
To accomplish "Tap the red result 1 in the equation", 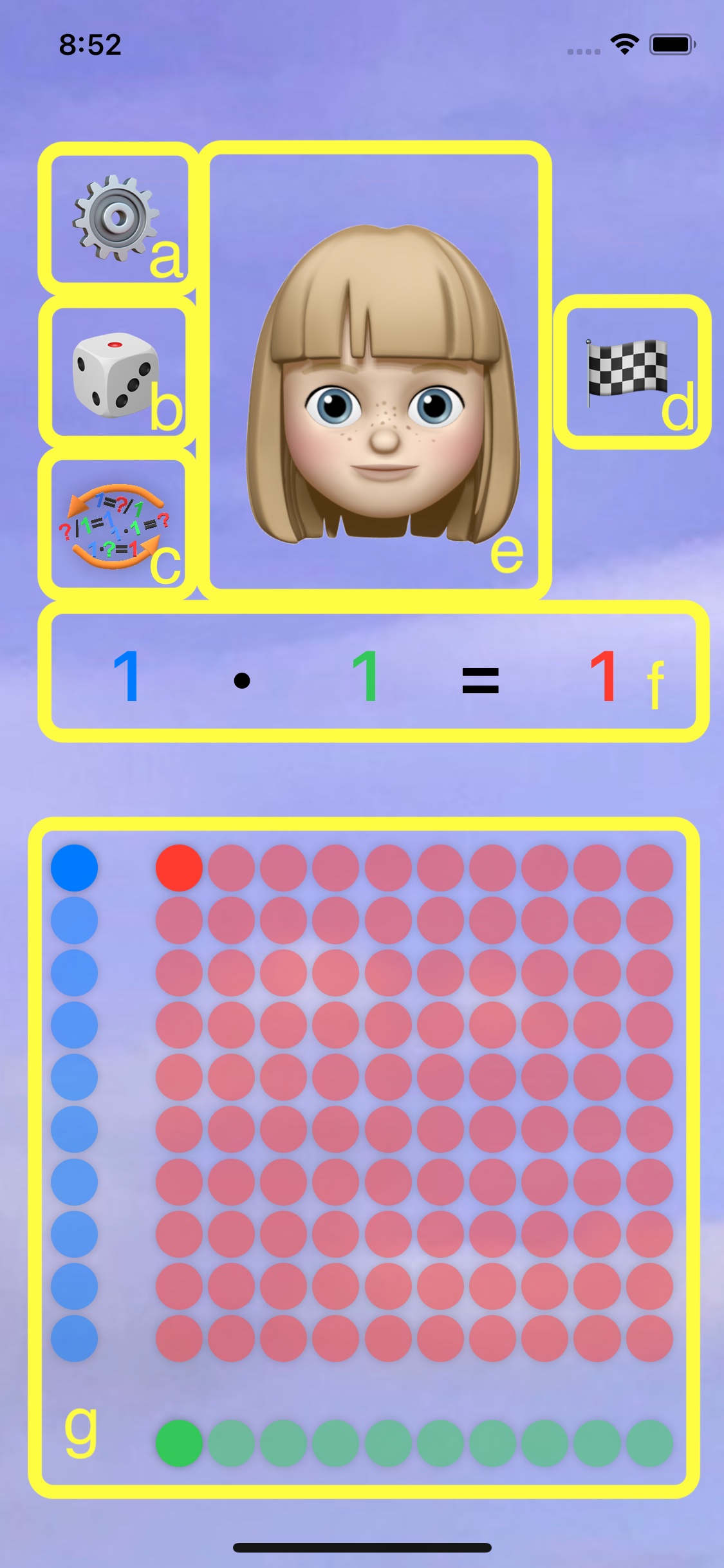I will pyautogui.click(x=604, y=676).
